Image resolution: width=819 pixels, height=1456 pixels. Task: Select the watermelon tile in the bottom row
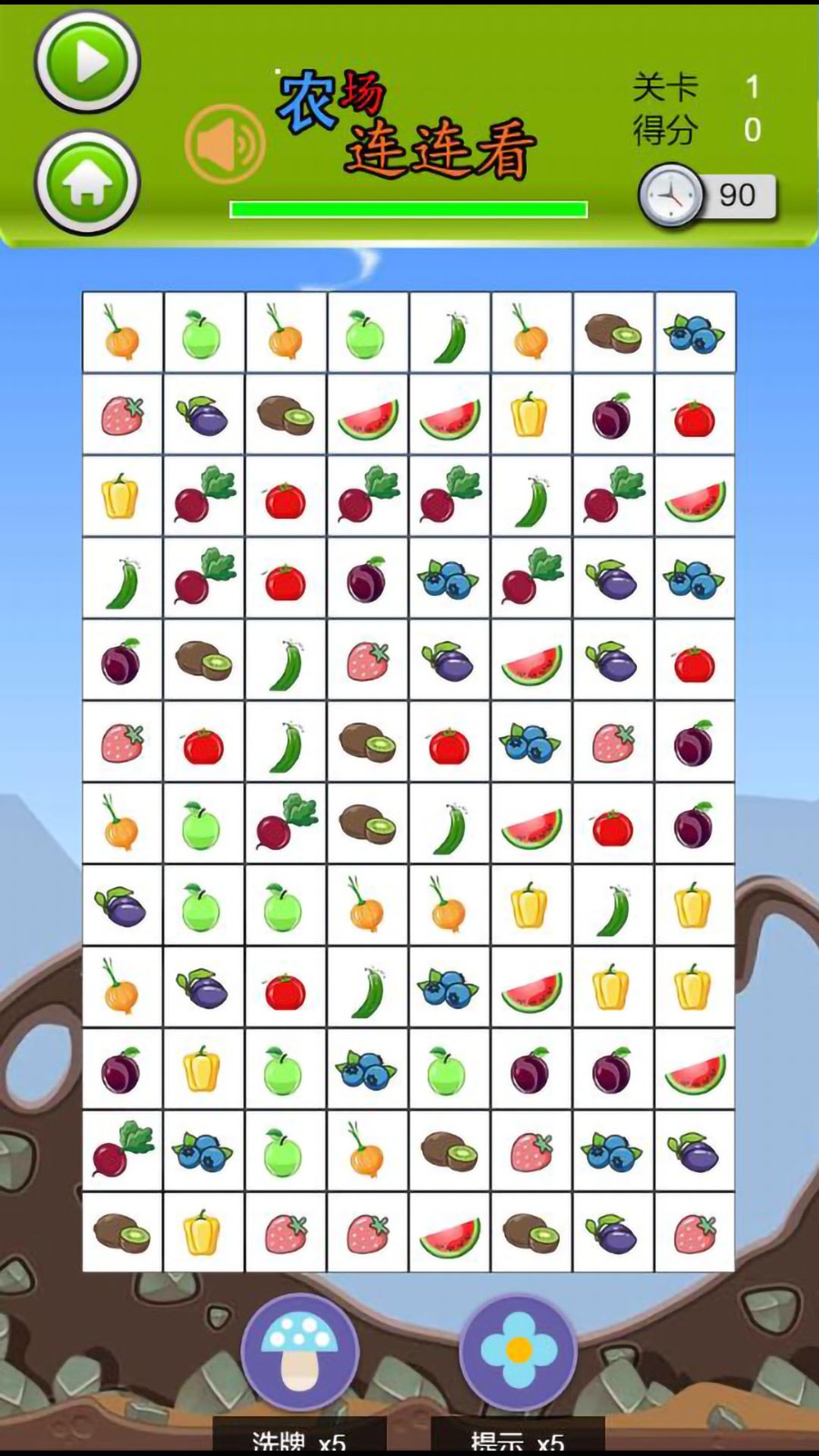point(450,1233)
